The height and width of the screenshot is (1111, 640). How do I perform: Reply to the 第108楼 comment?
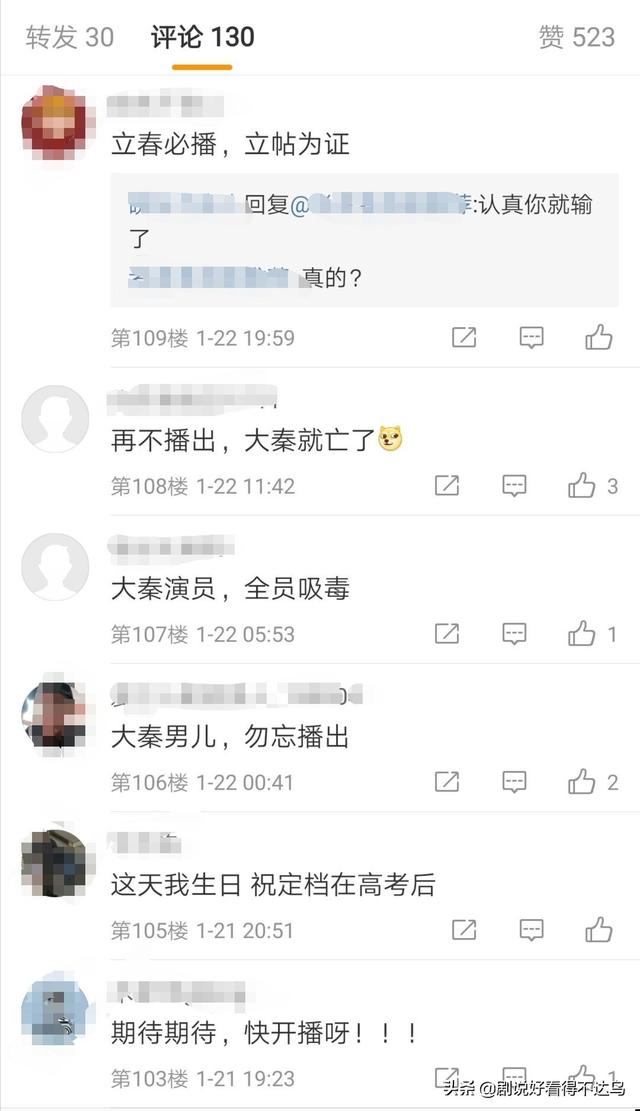point(514,486)
